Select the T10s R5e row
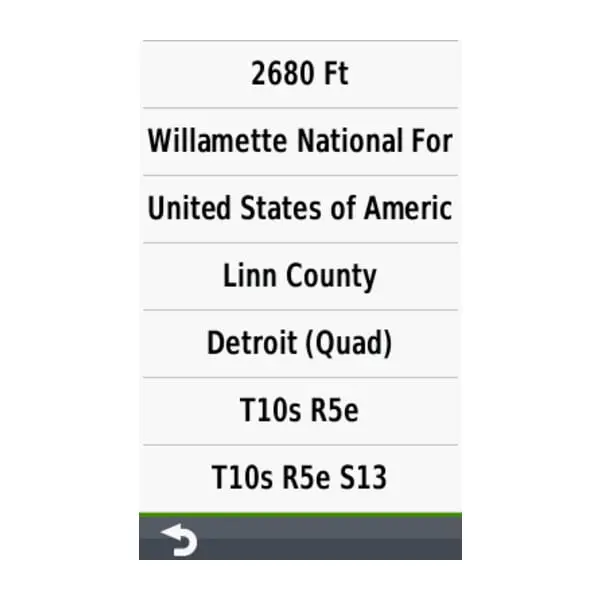The image size is (600, 600). coord(300,411)
